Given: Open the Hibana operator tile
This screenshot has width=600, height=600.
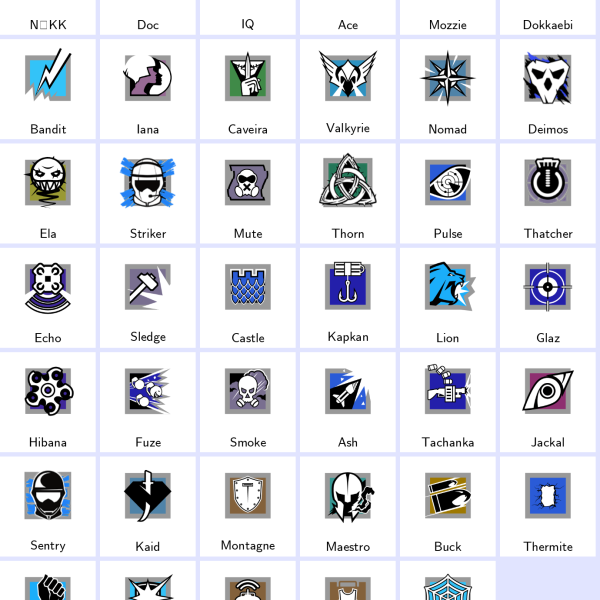Looking at the screenshot, I should click(x=48, y=400).
